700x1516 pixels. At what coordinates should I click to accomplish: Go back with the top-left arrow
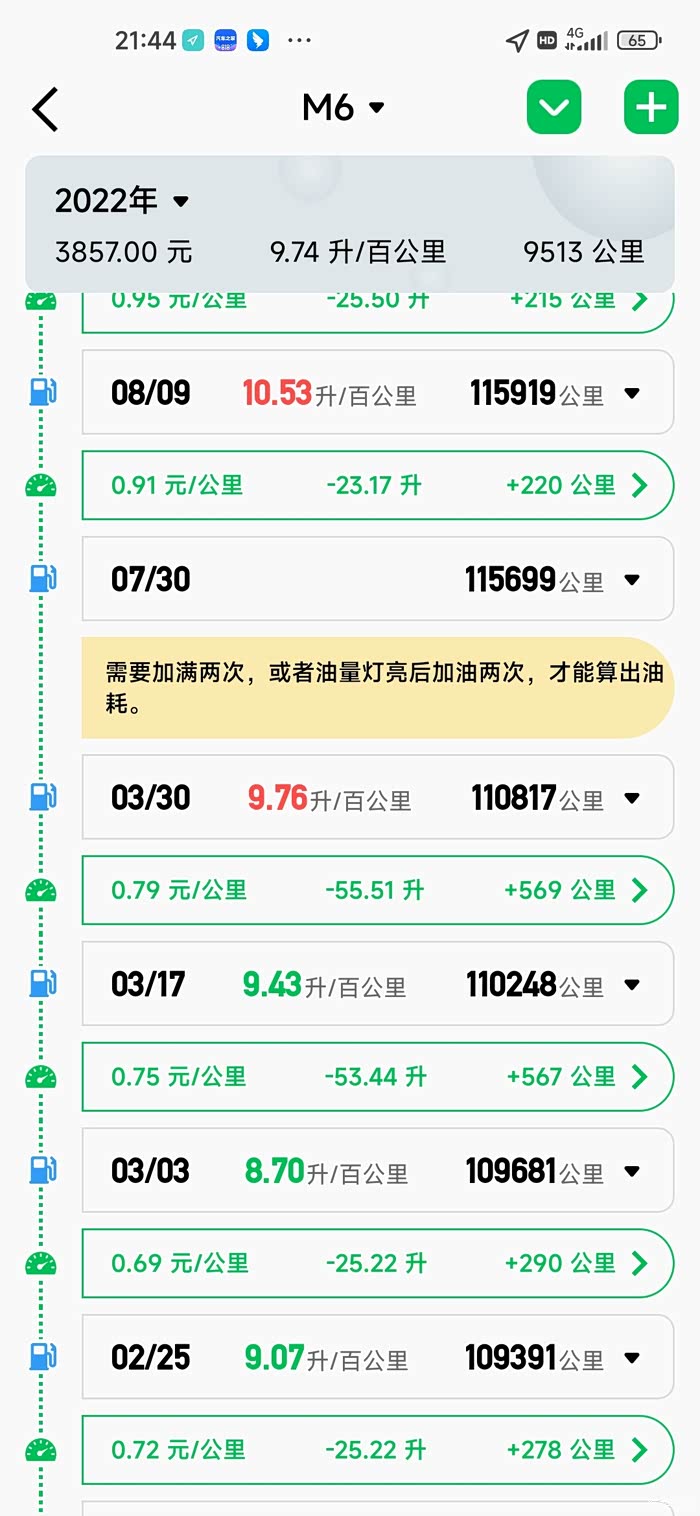pyautogui.click(x=46, y=108)
